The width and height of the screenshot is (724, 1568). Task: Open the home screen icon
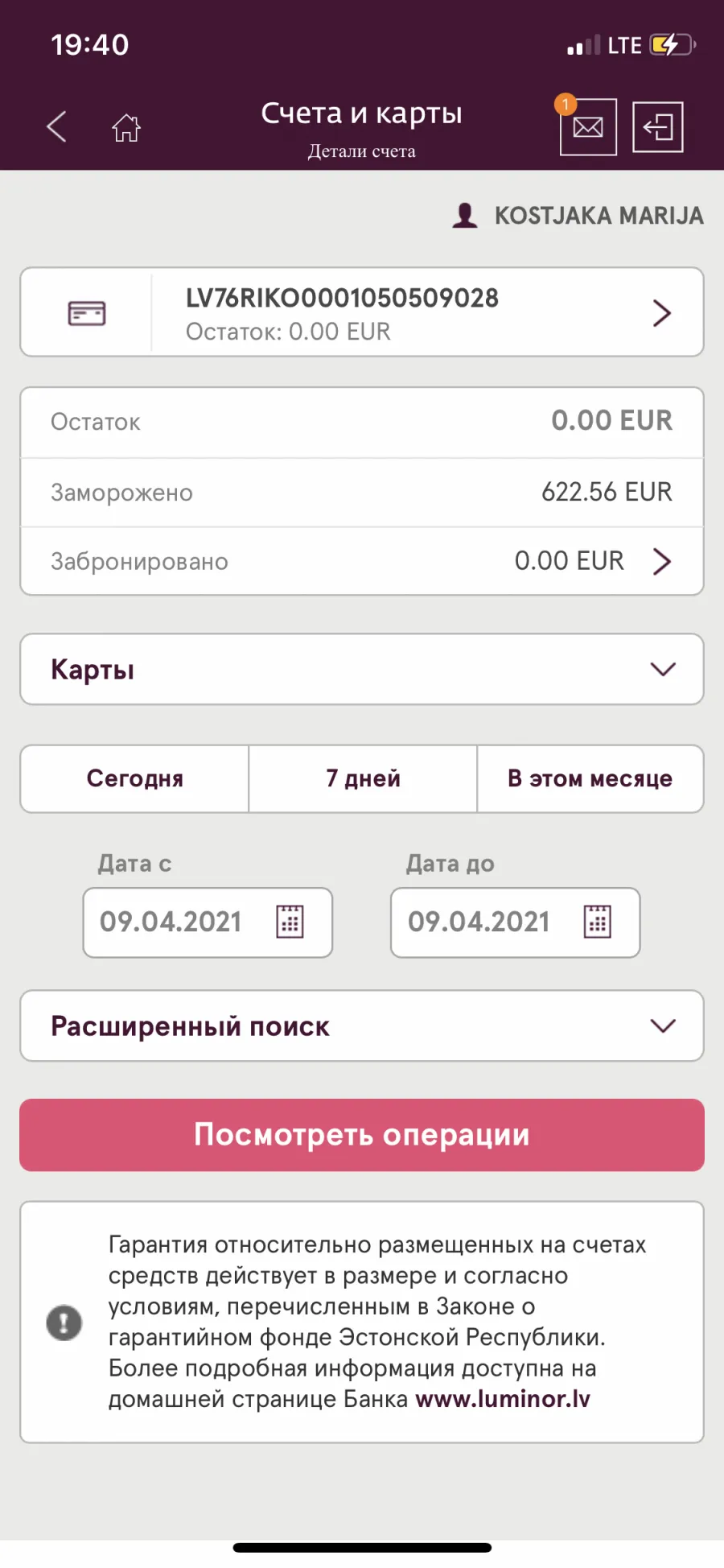coord(126,127)
